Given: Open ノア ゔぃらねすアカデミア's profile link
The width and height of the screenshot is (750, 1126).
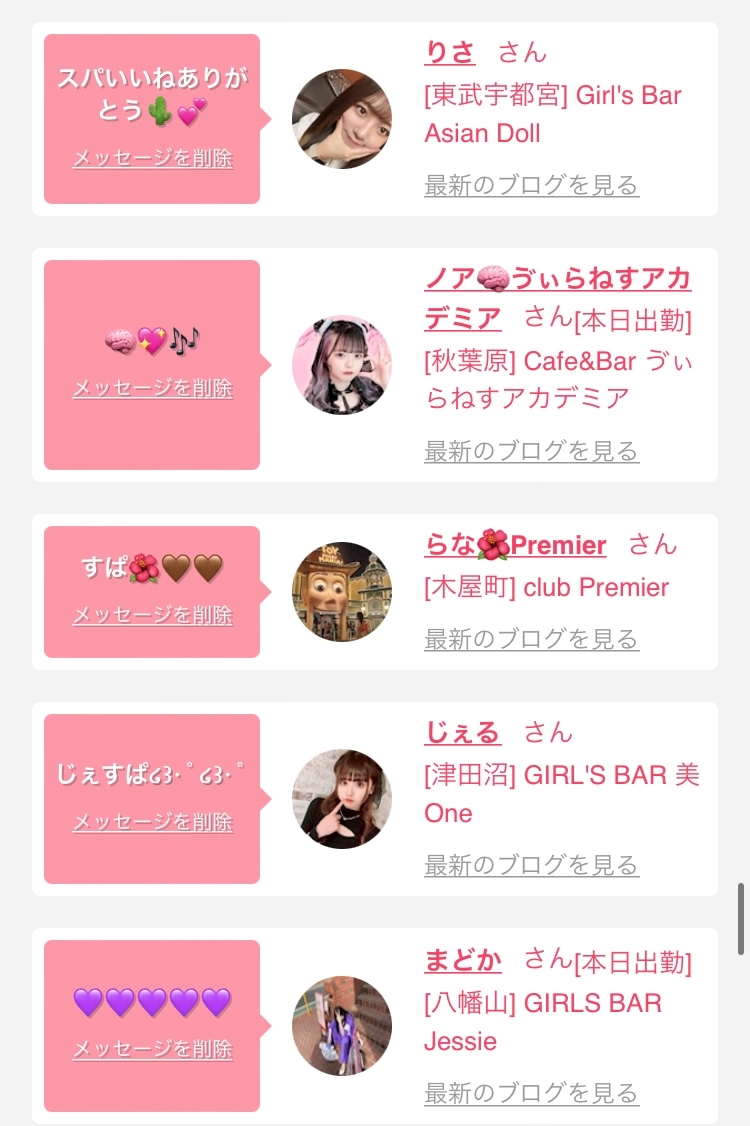Looking at the screenshot, I should pyautogui.click(x=557, y=297).
